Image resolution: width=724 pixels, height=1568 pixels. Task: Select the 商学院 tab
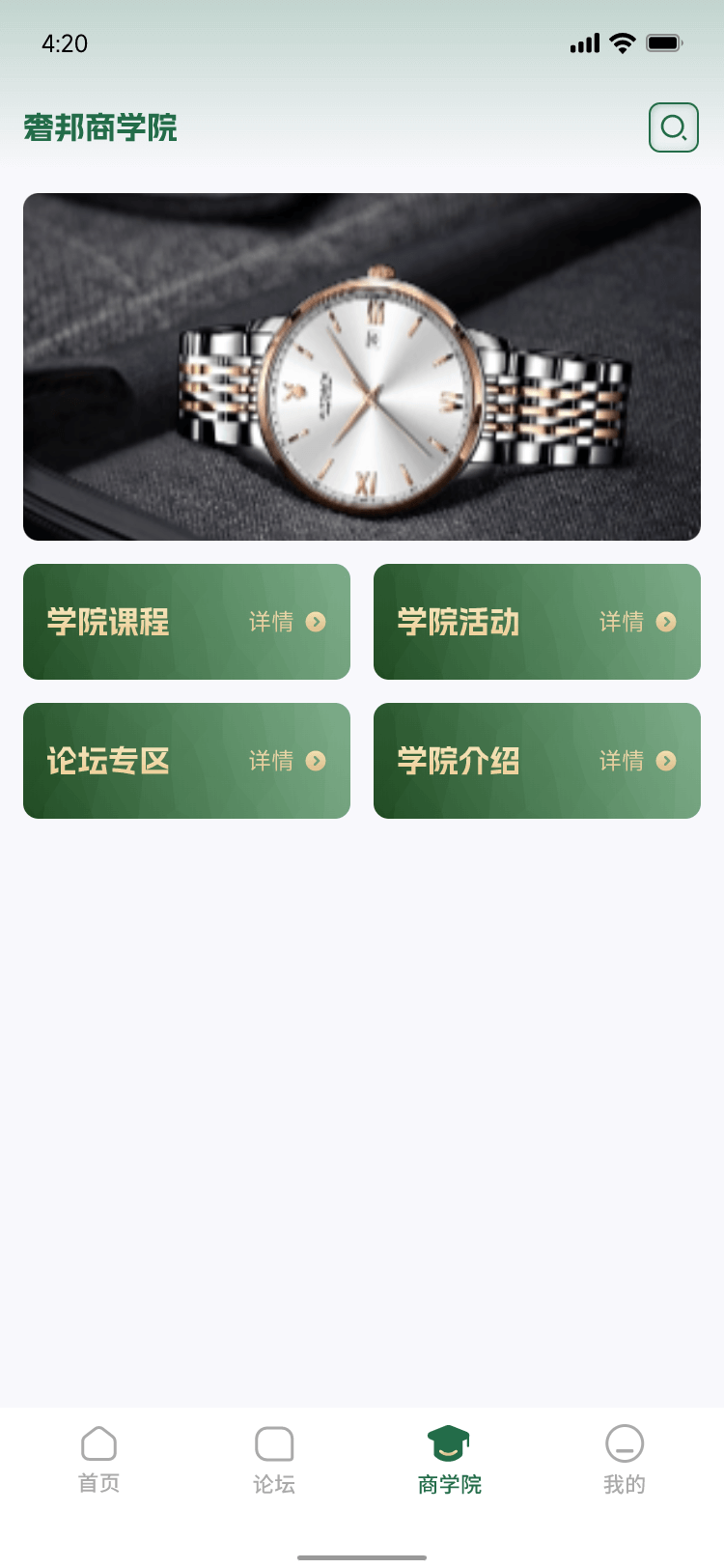[450, 1459]
